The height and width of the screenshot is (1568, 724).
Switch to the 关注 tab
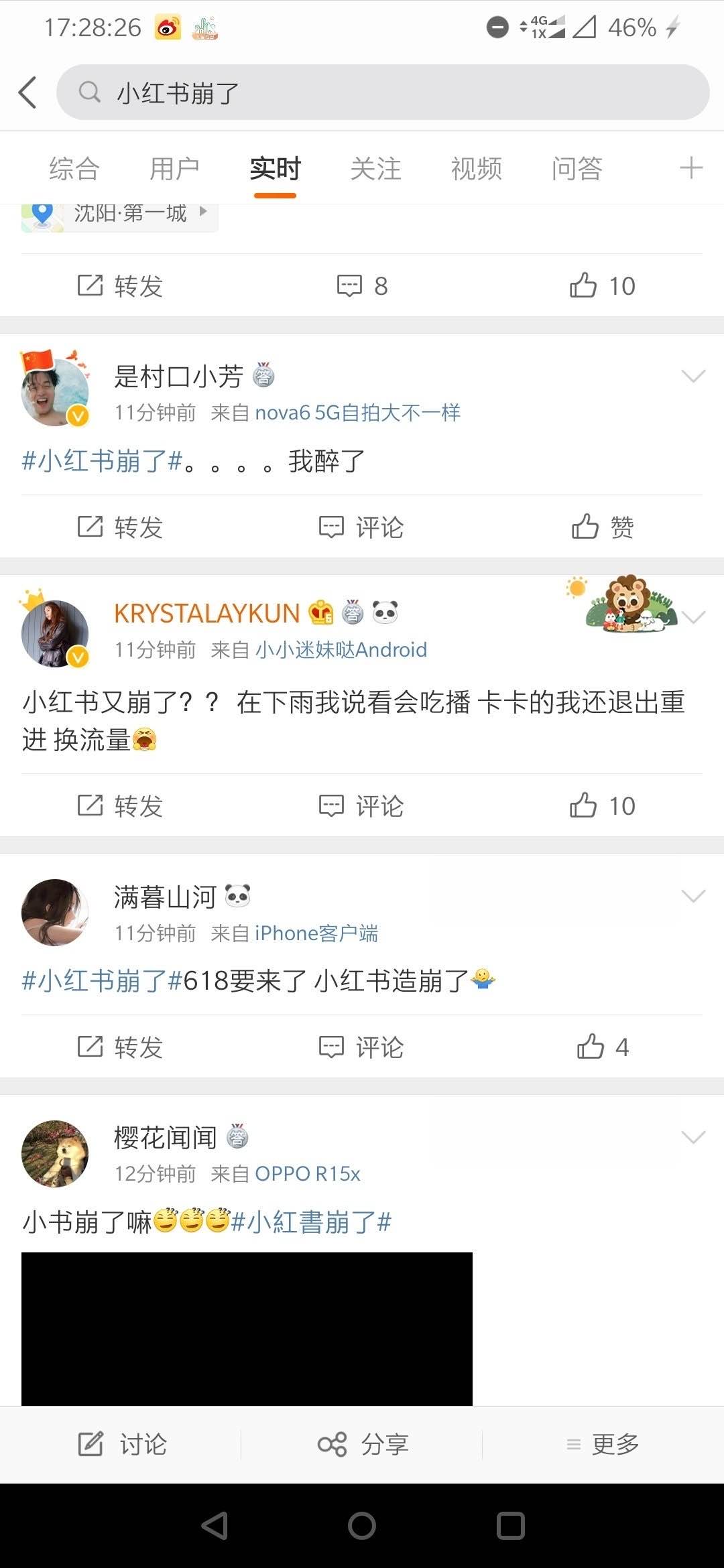(x=375, y=169)
